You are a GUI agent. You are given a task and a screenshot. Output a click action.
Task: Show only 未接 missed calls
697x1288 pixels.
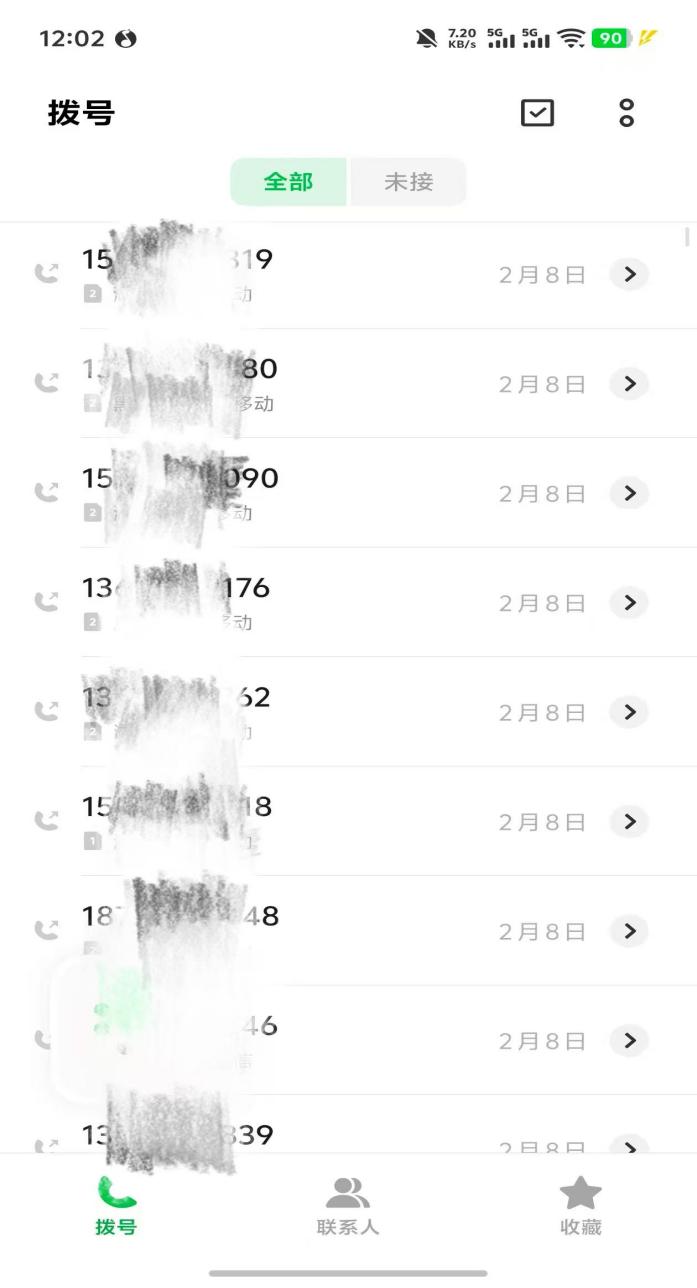[409, 182]
